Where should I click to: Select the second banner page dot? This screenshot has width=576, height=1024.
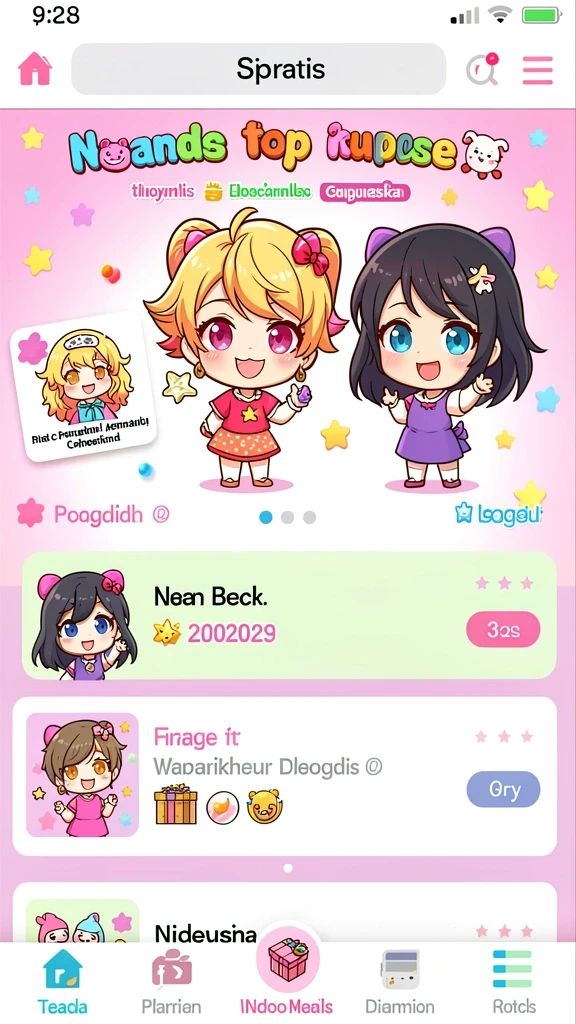[x=287, y=517]
